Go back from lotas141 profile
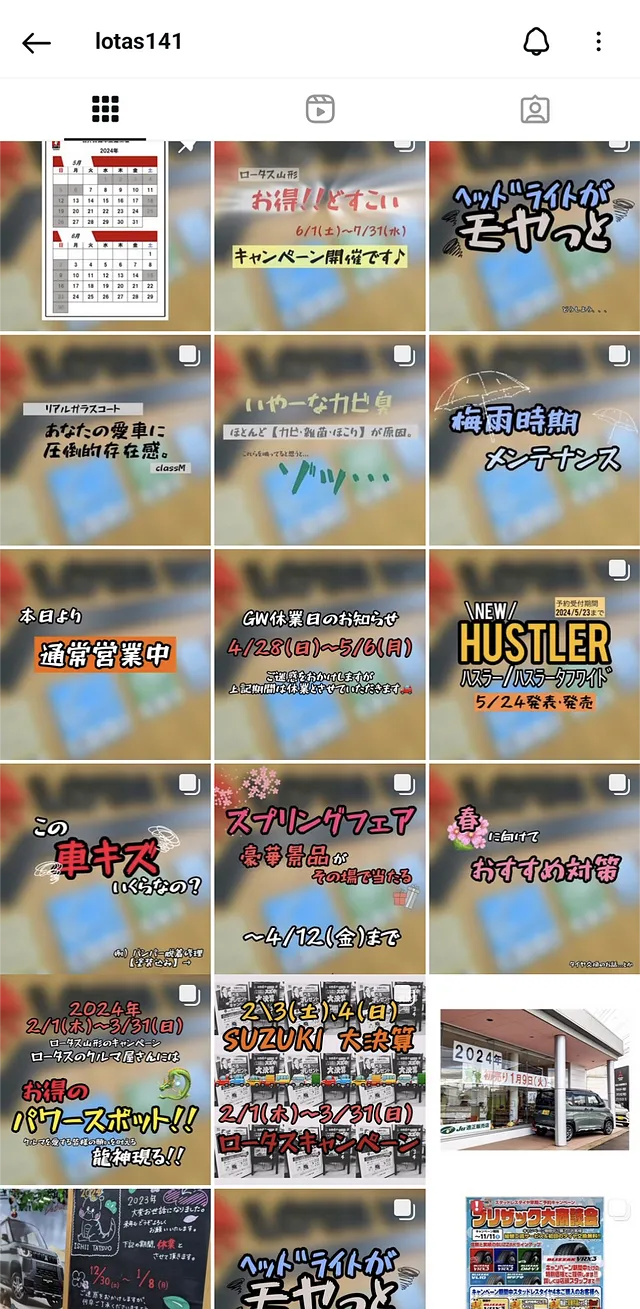 tap(36, 42)
